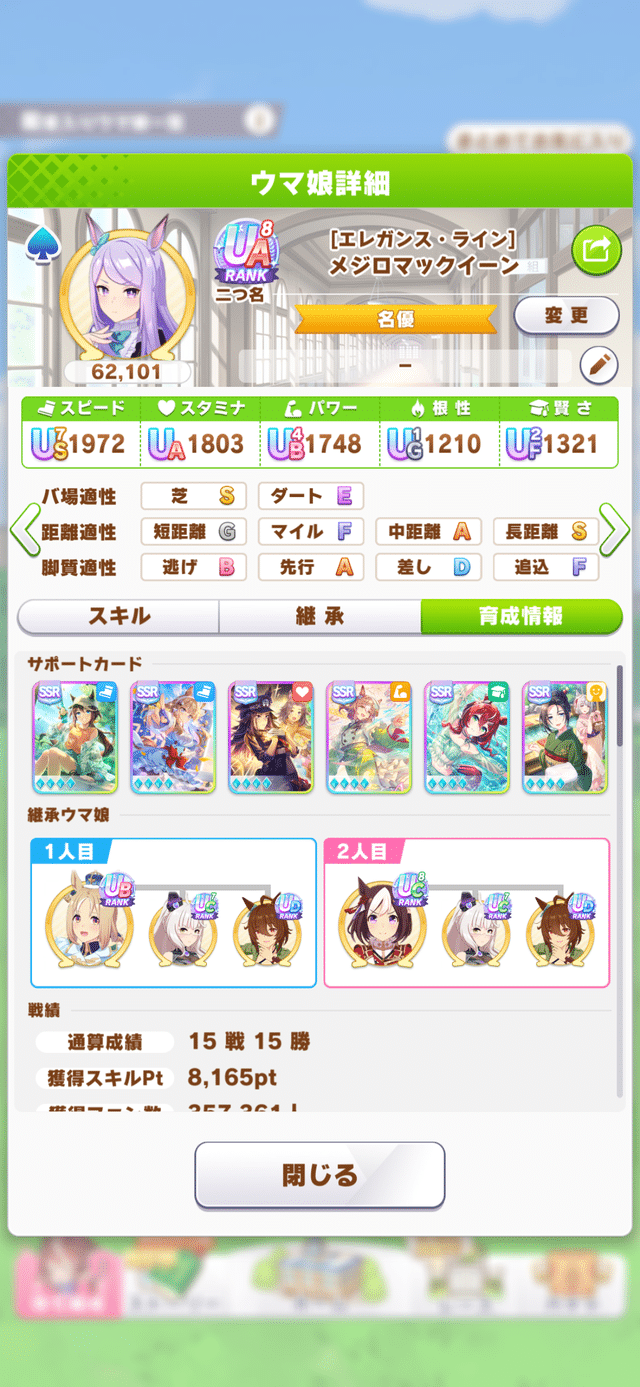This screenshot has width=640, height=1387.
Task: Switch to the 継承 tab
Action: click(320, 616)
